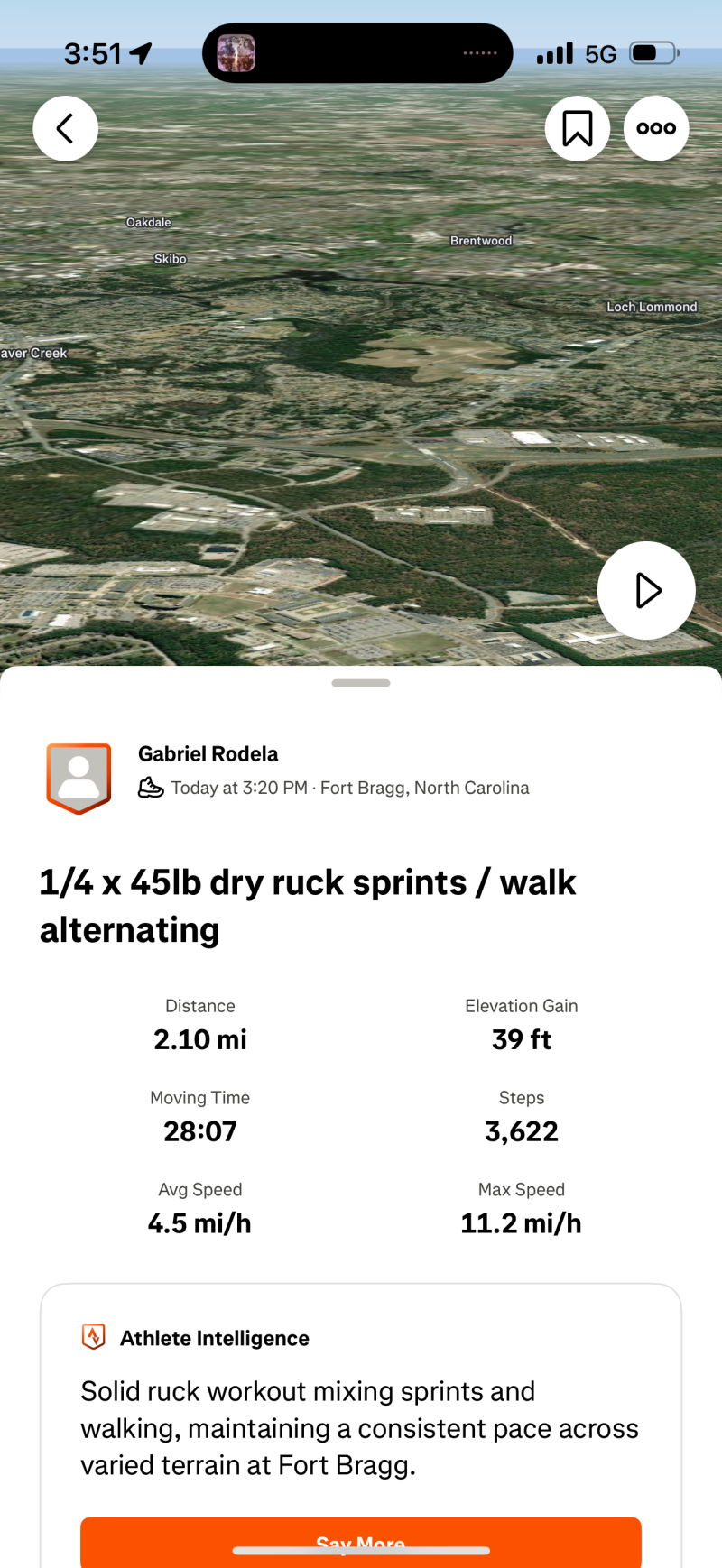Open Gabriel Rodela's profile avatar

[79, 778]
